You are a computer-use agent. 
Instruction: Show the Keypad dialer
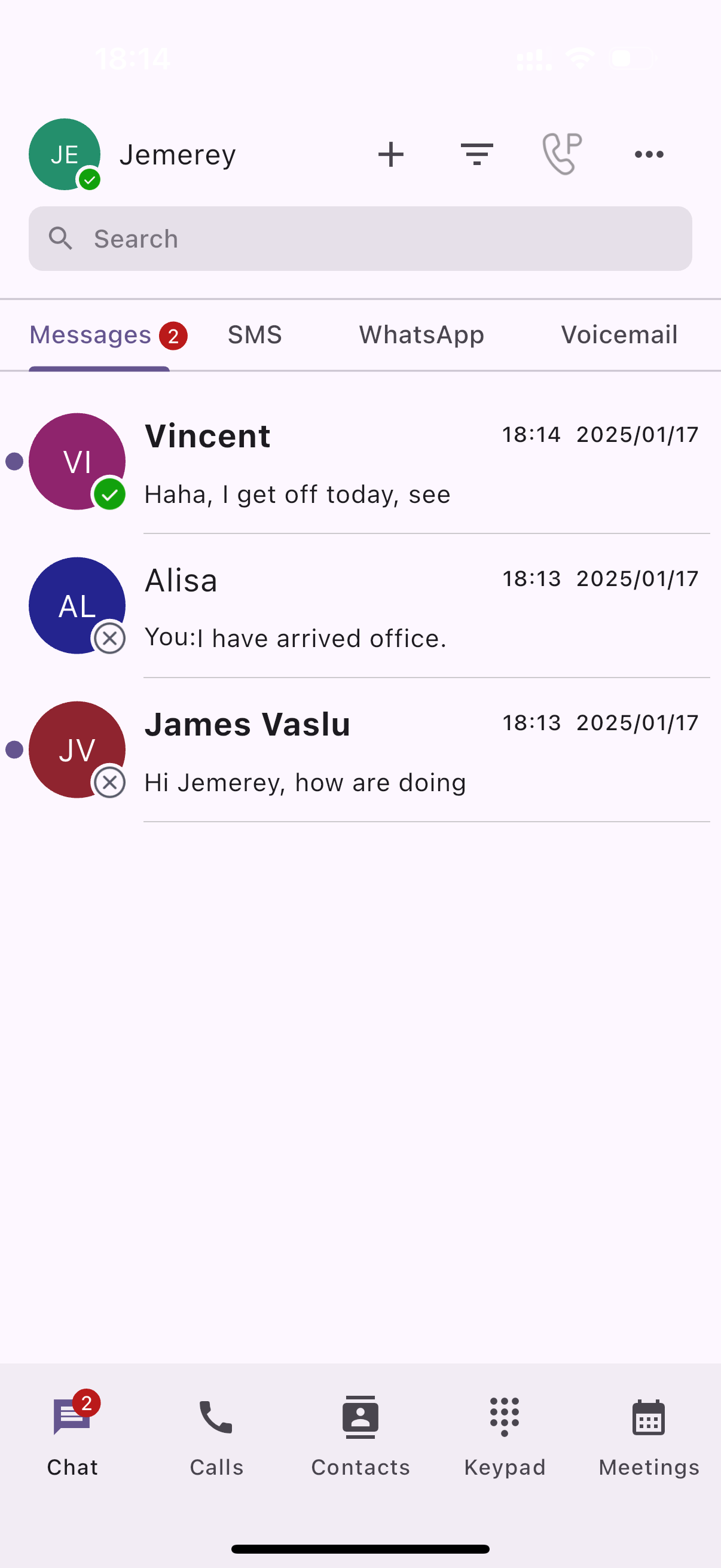pos(505,1436)
